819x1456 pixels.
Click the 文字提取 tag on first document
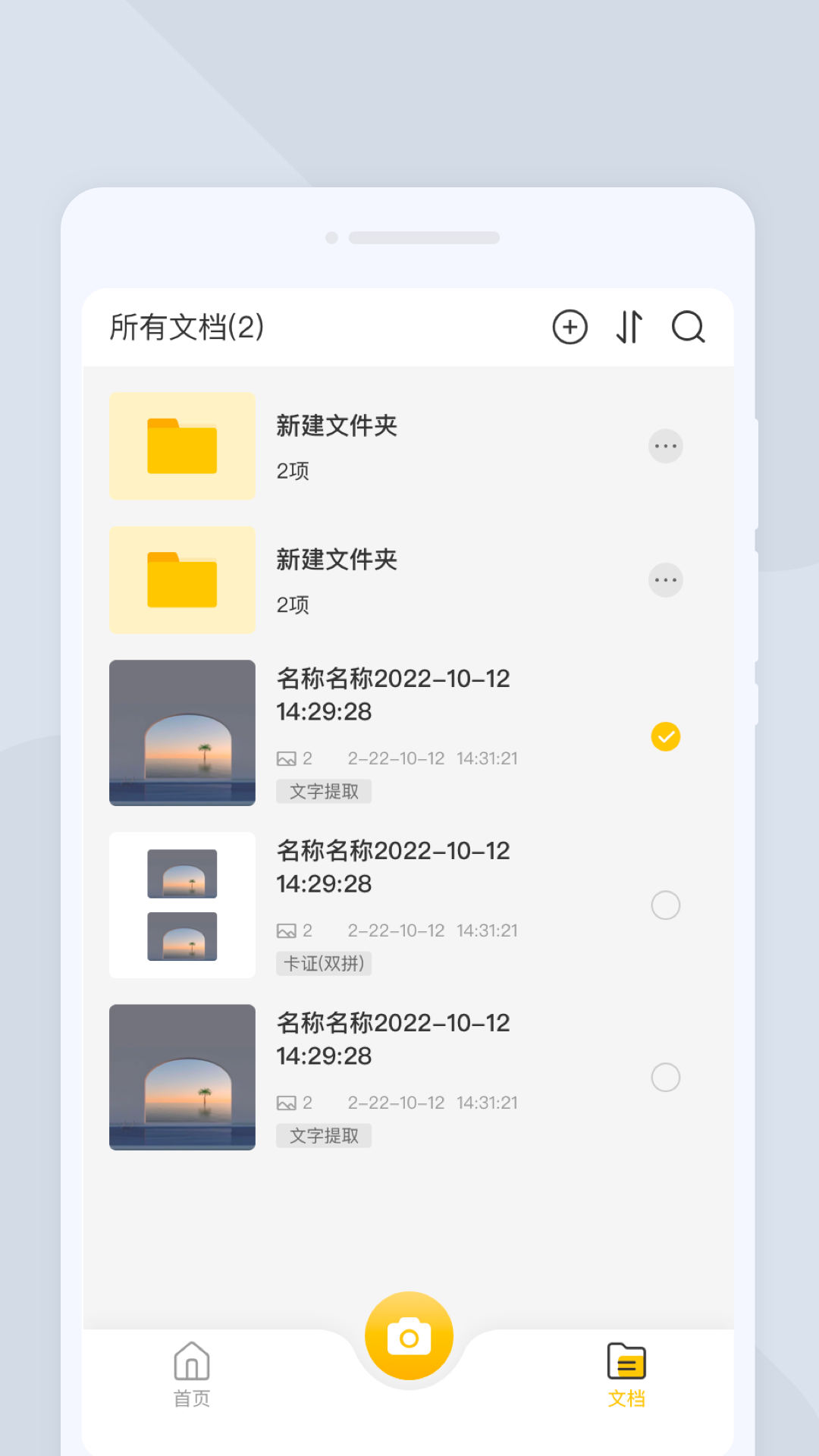[x=324, y=791]
